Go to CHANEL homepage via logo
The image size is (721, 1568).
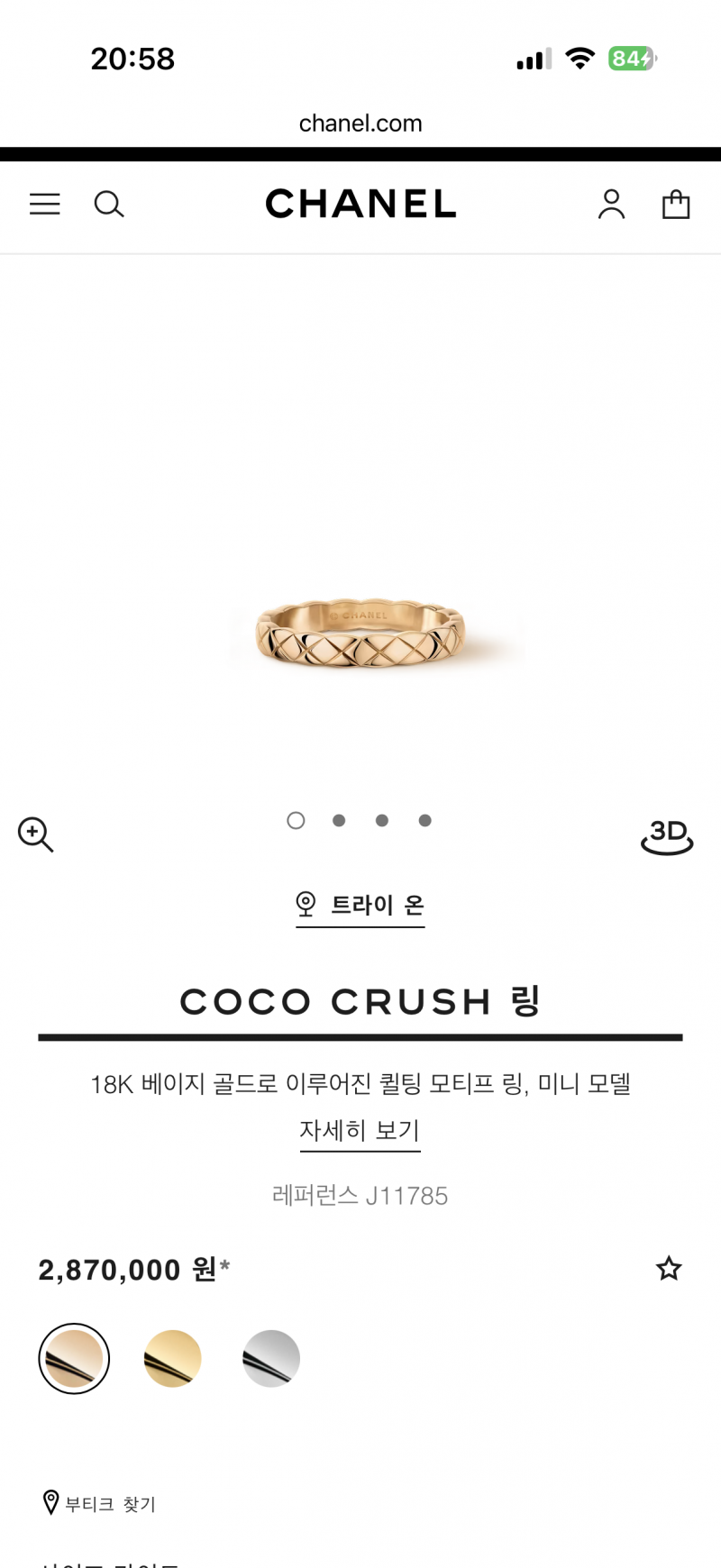coord(360,205)
